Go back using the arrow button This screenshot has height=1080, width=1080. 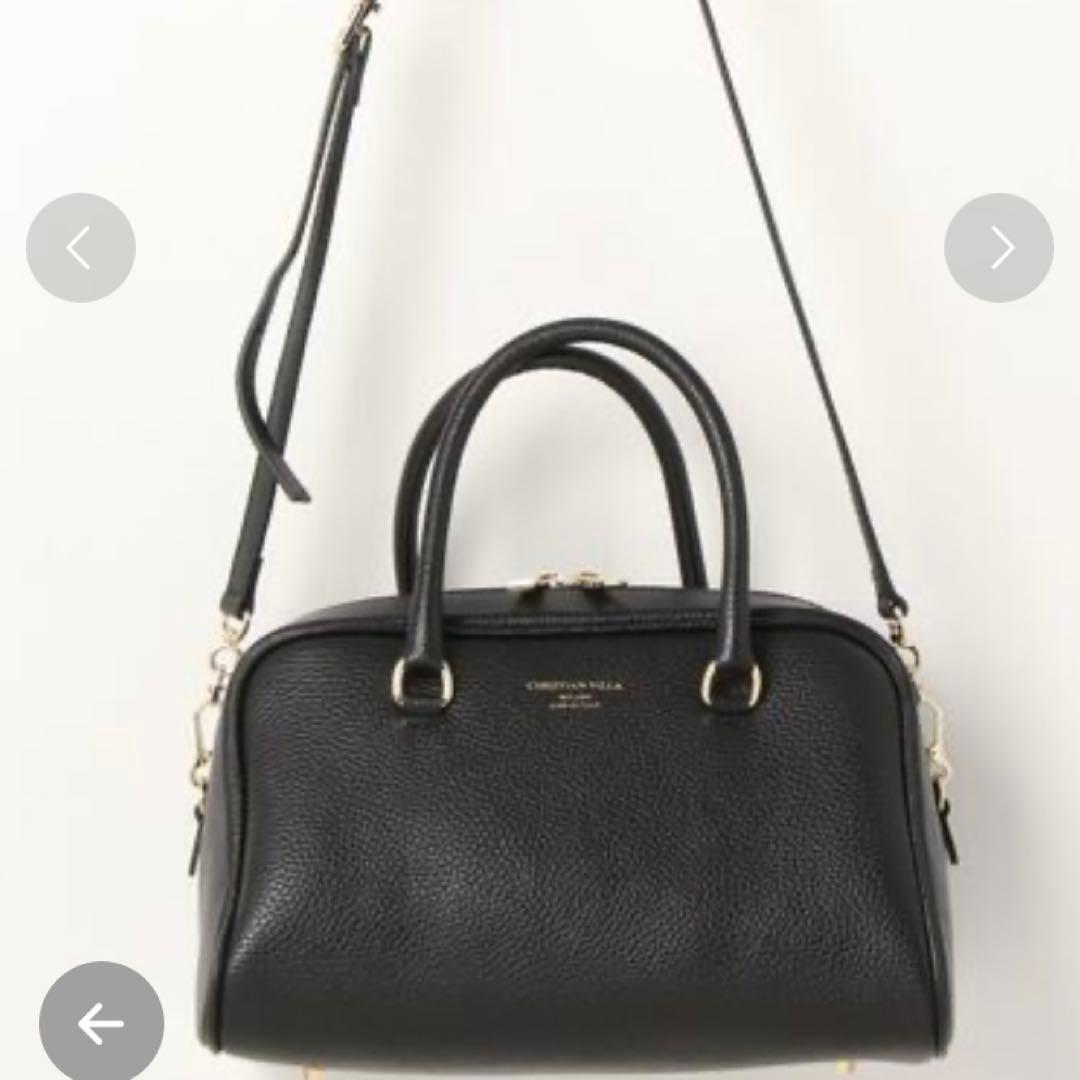101,1022
